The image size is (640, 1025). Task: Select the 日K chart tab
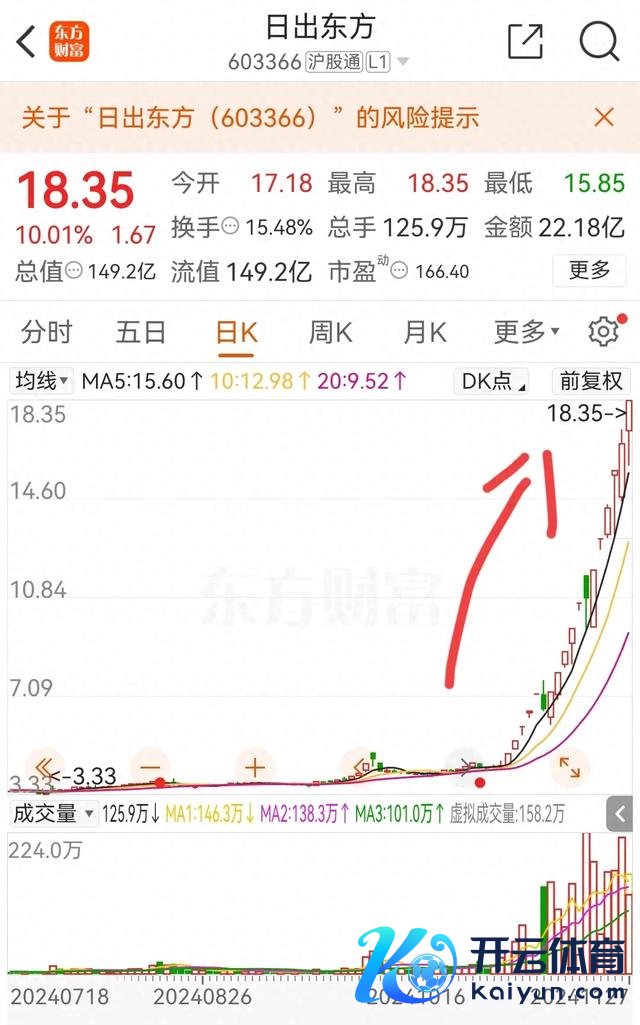[x=237, y=332]
